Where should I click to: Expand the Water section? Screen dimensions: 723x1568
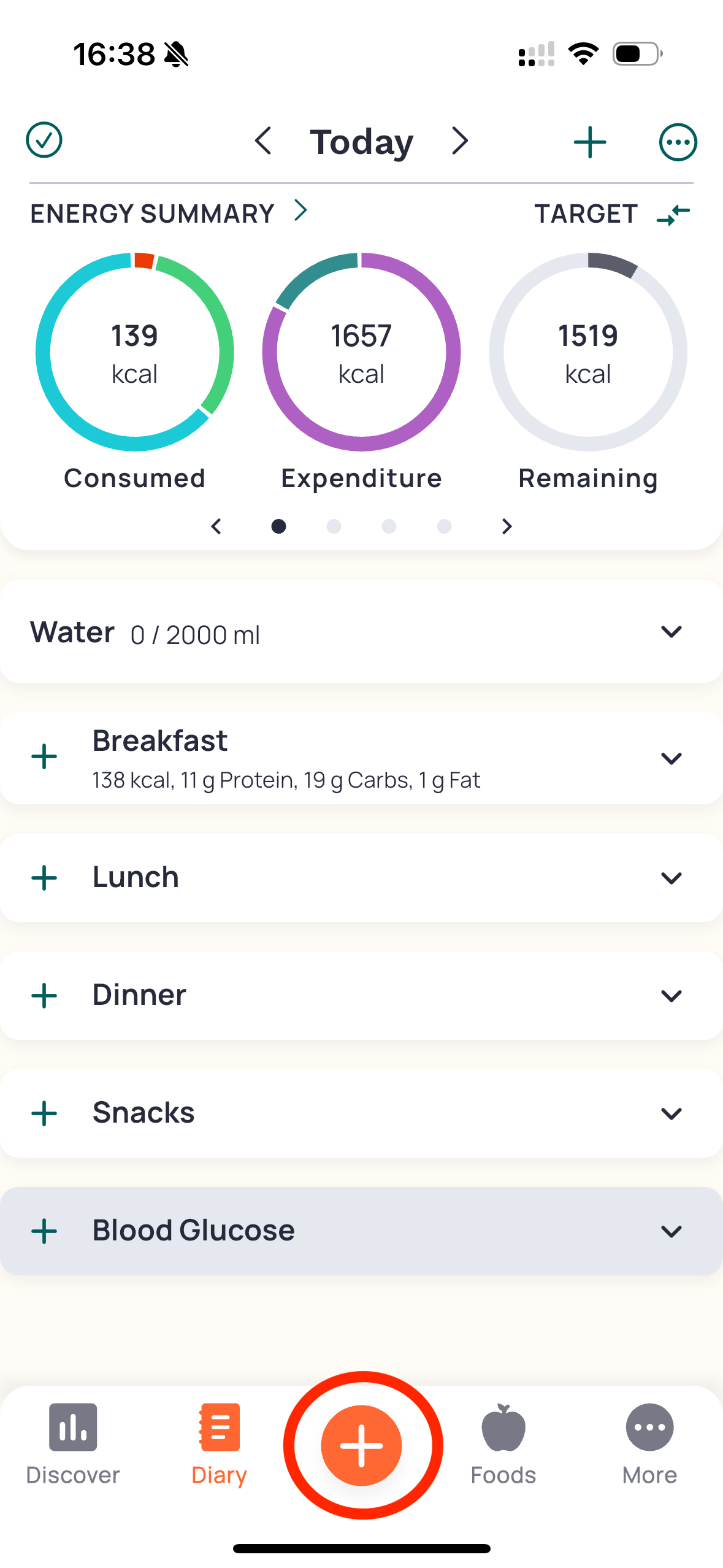[671, 632]
